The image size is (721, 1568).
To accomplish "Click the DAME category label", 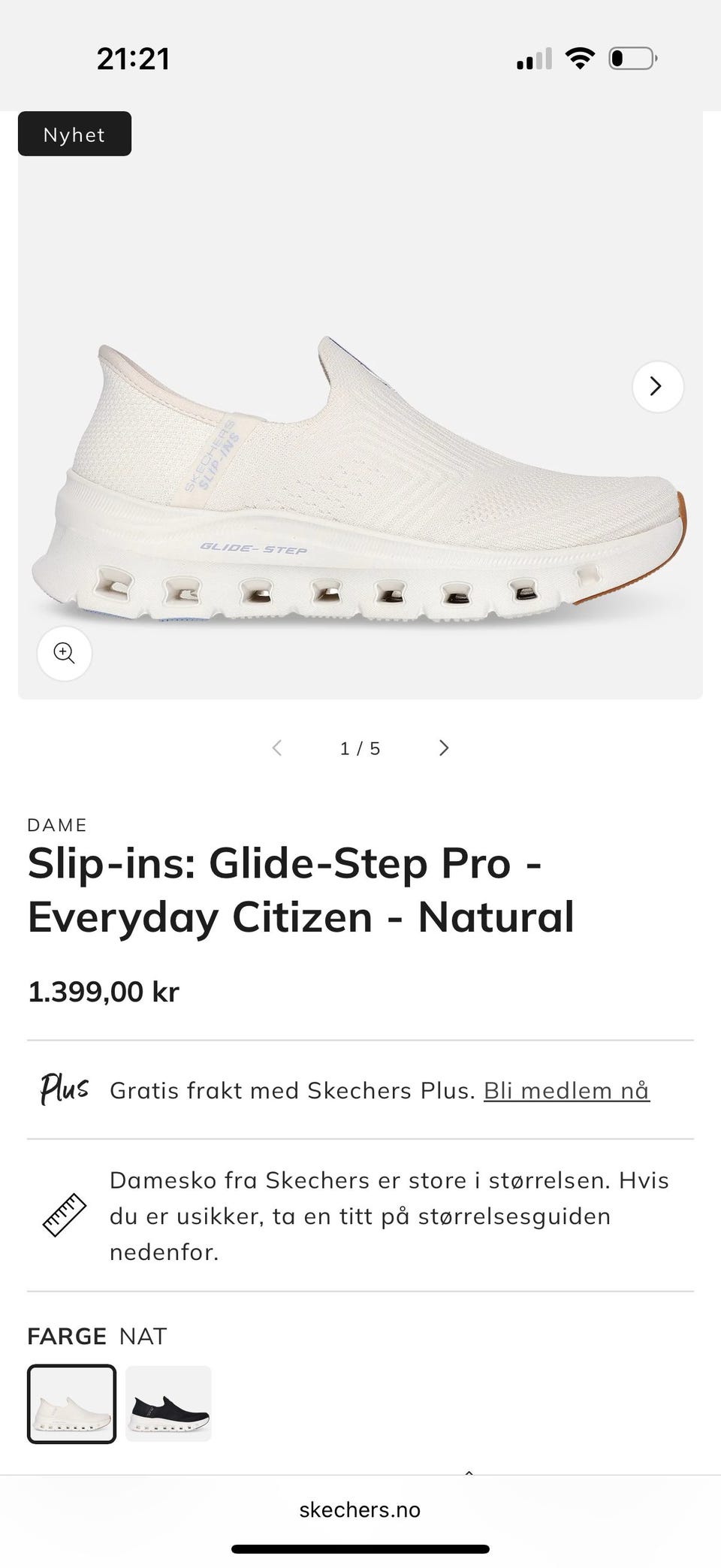I will tap(57, 824).
